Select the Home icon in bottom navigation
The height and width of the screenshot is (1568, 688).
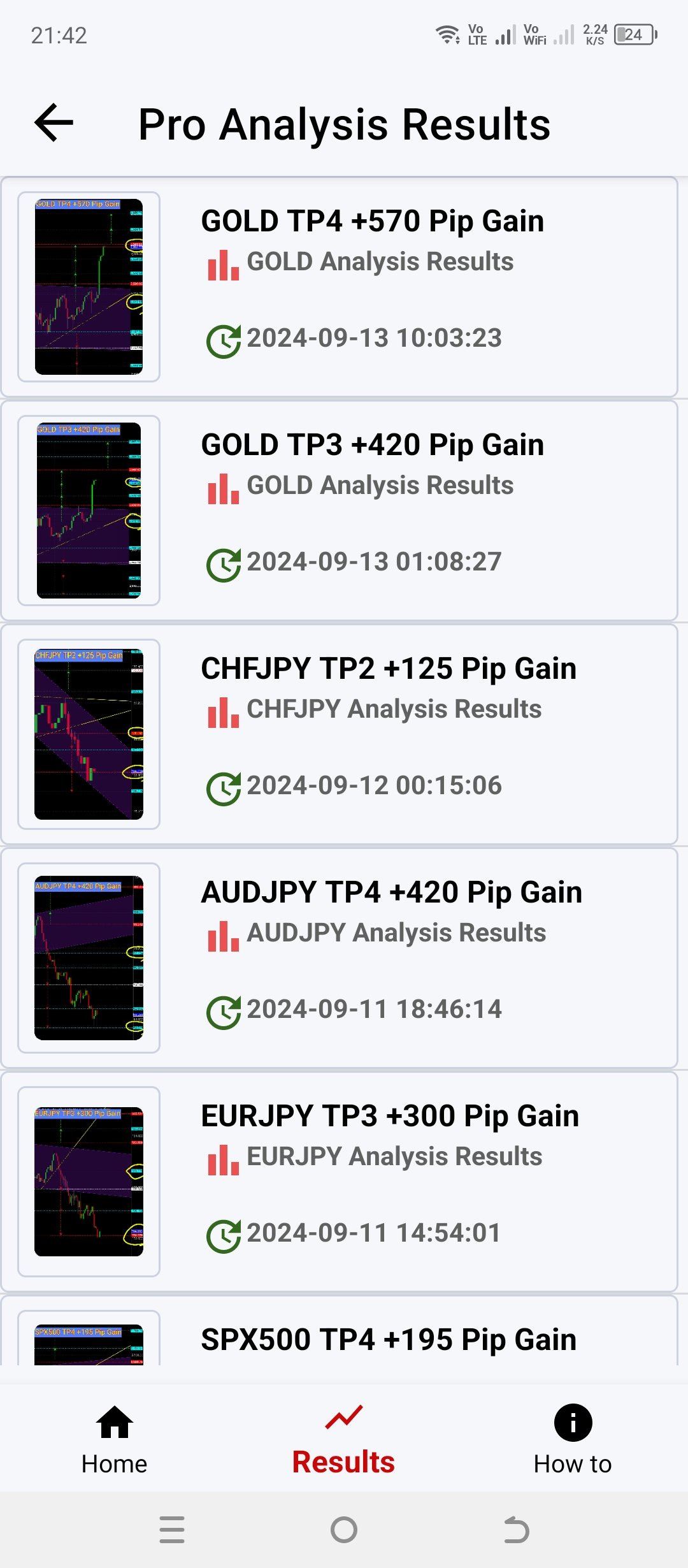click(x=114, y=1422)
